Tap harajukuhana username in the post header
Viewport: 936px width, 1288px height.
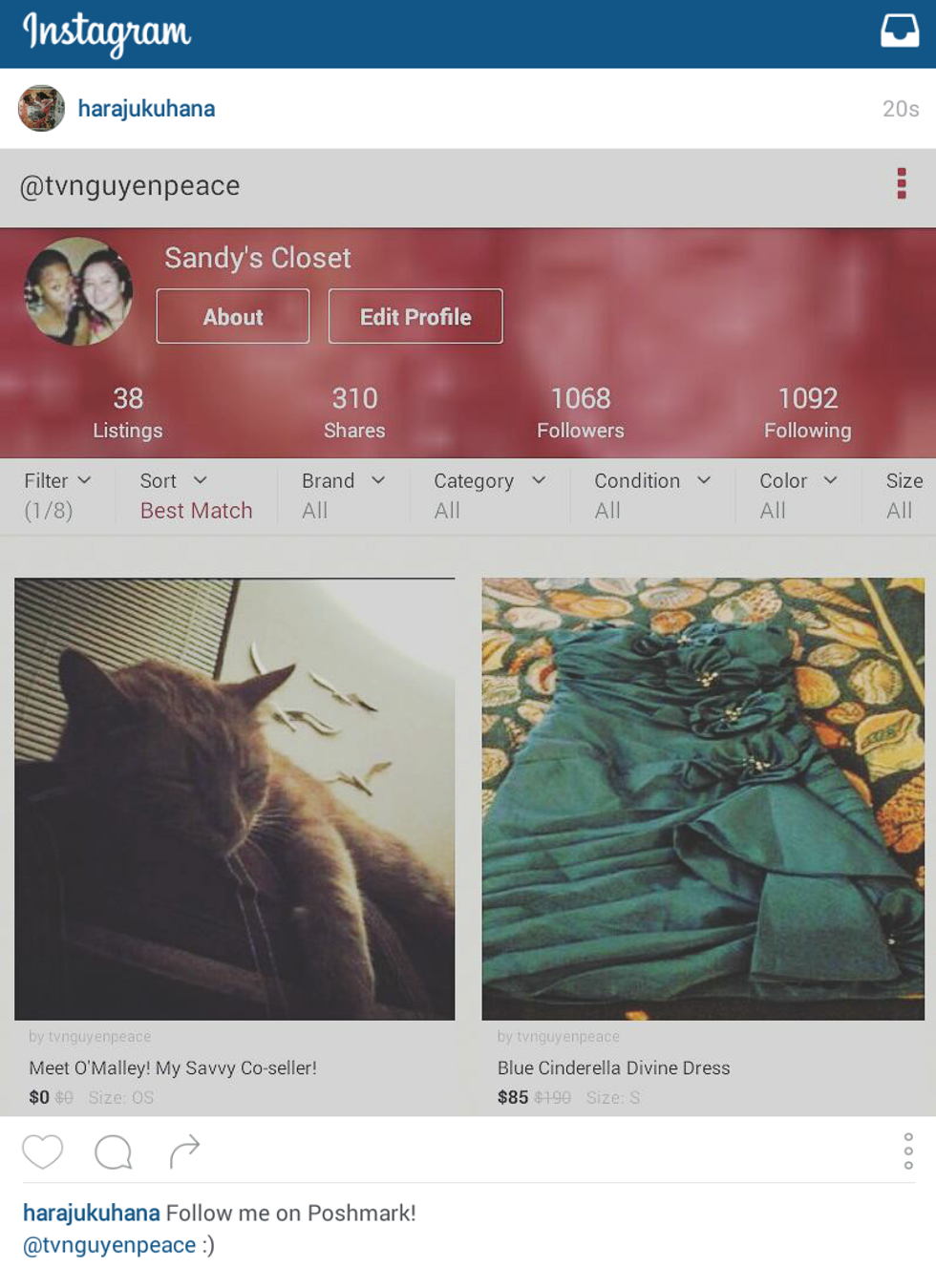pos(146,109)
